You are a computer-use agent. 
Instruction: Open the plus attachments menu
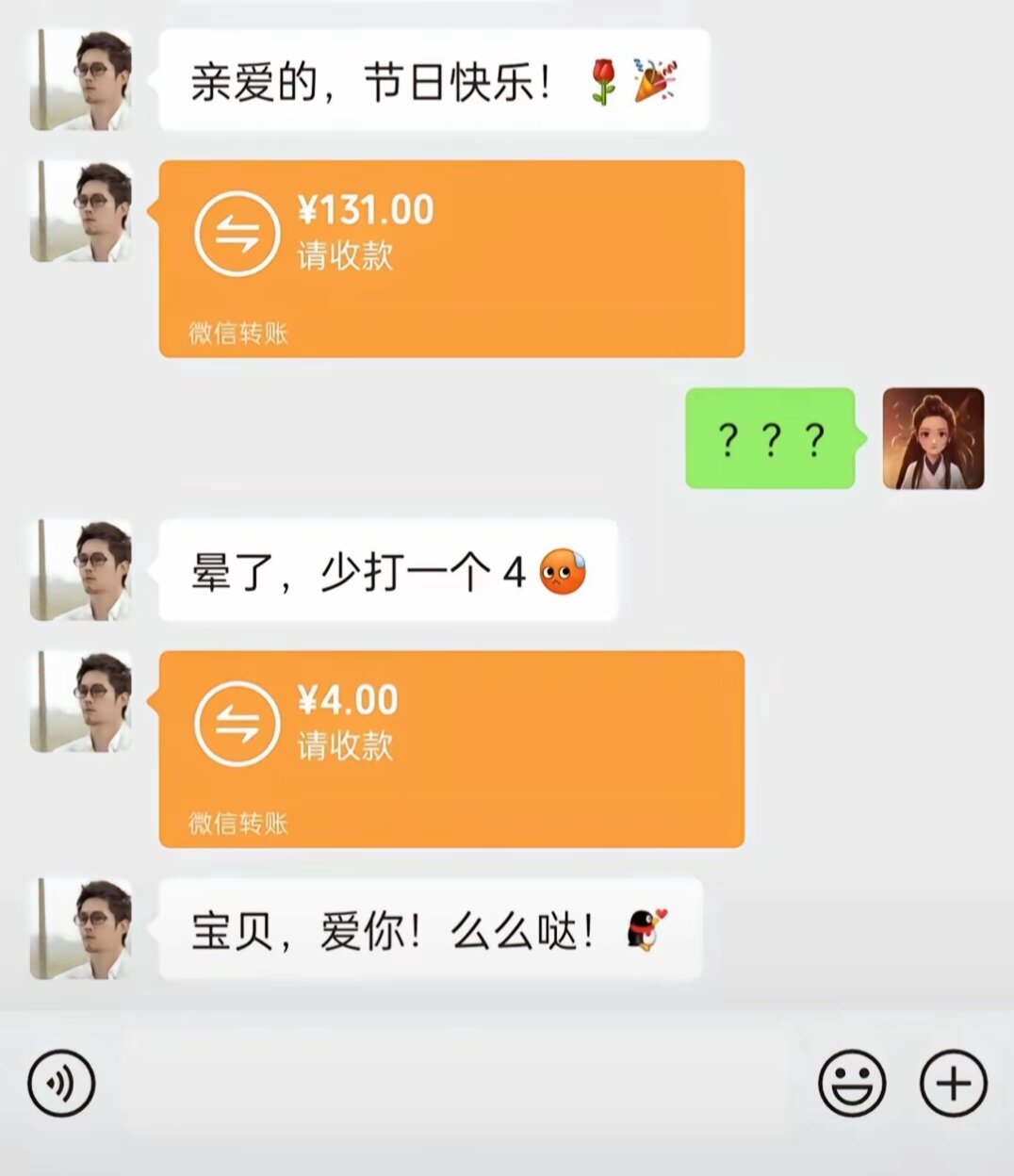[x=953, y=1084]
